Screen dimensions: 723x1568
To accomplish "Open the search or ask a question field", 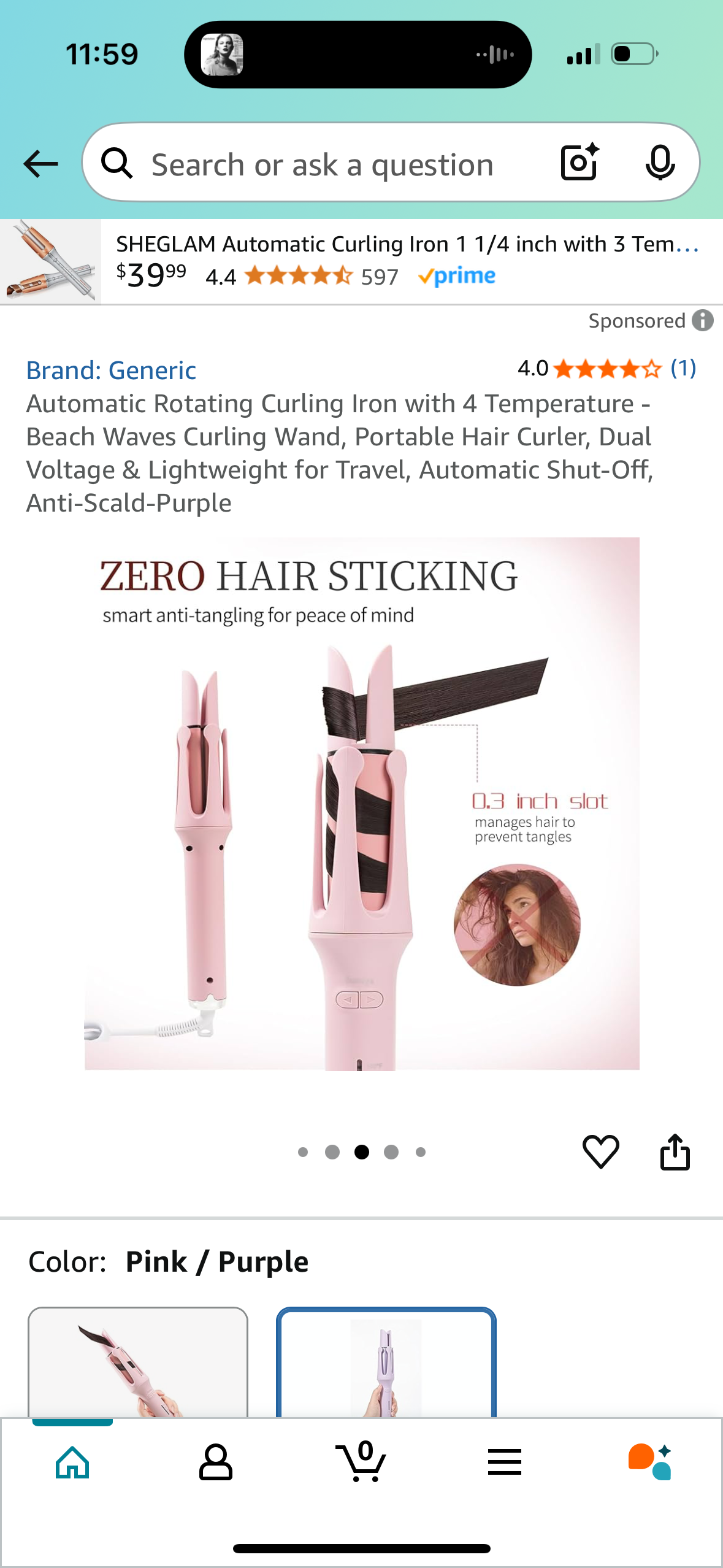I will click(322, 164).
